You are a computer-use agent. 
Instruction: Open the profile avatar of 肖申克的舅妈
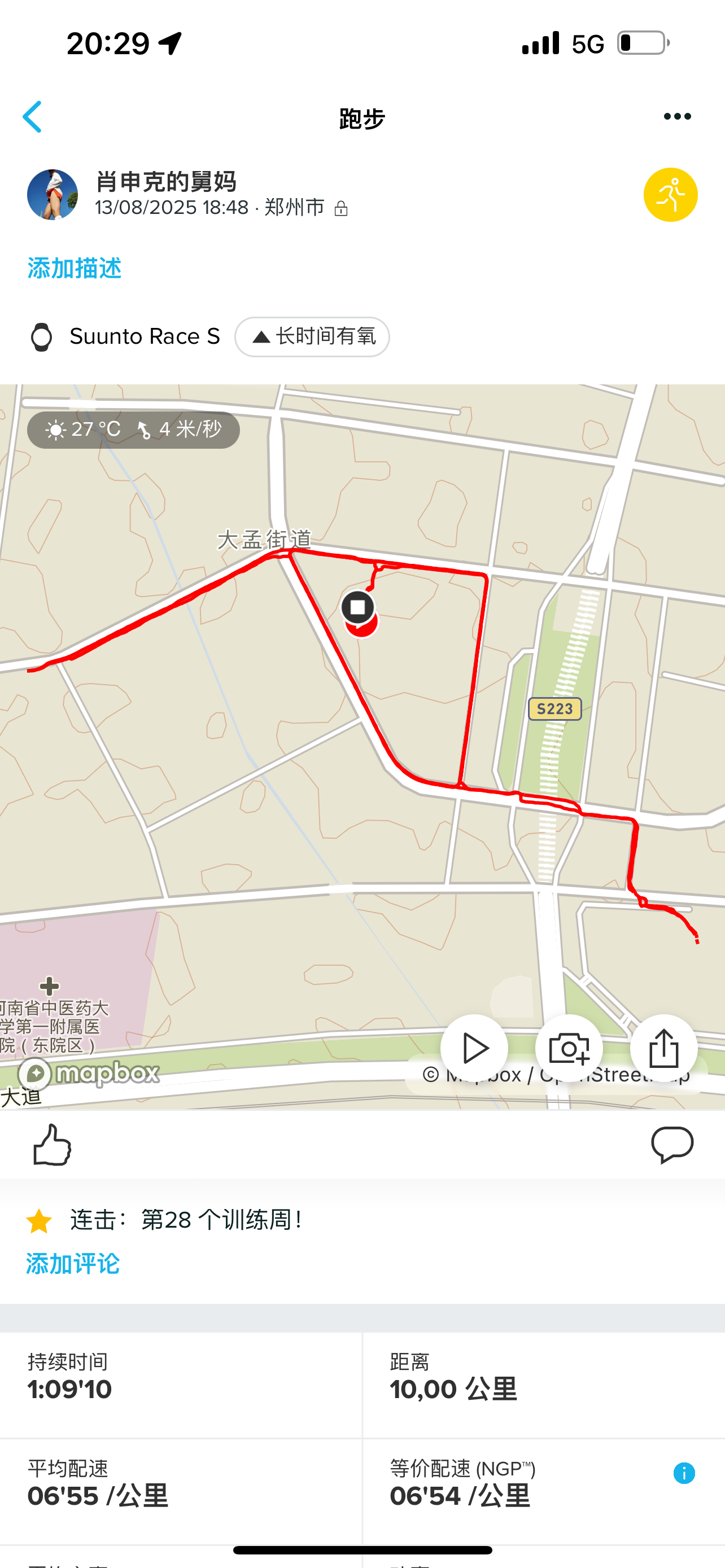click(x=53, y=195)
